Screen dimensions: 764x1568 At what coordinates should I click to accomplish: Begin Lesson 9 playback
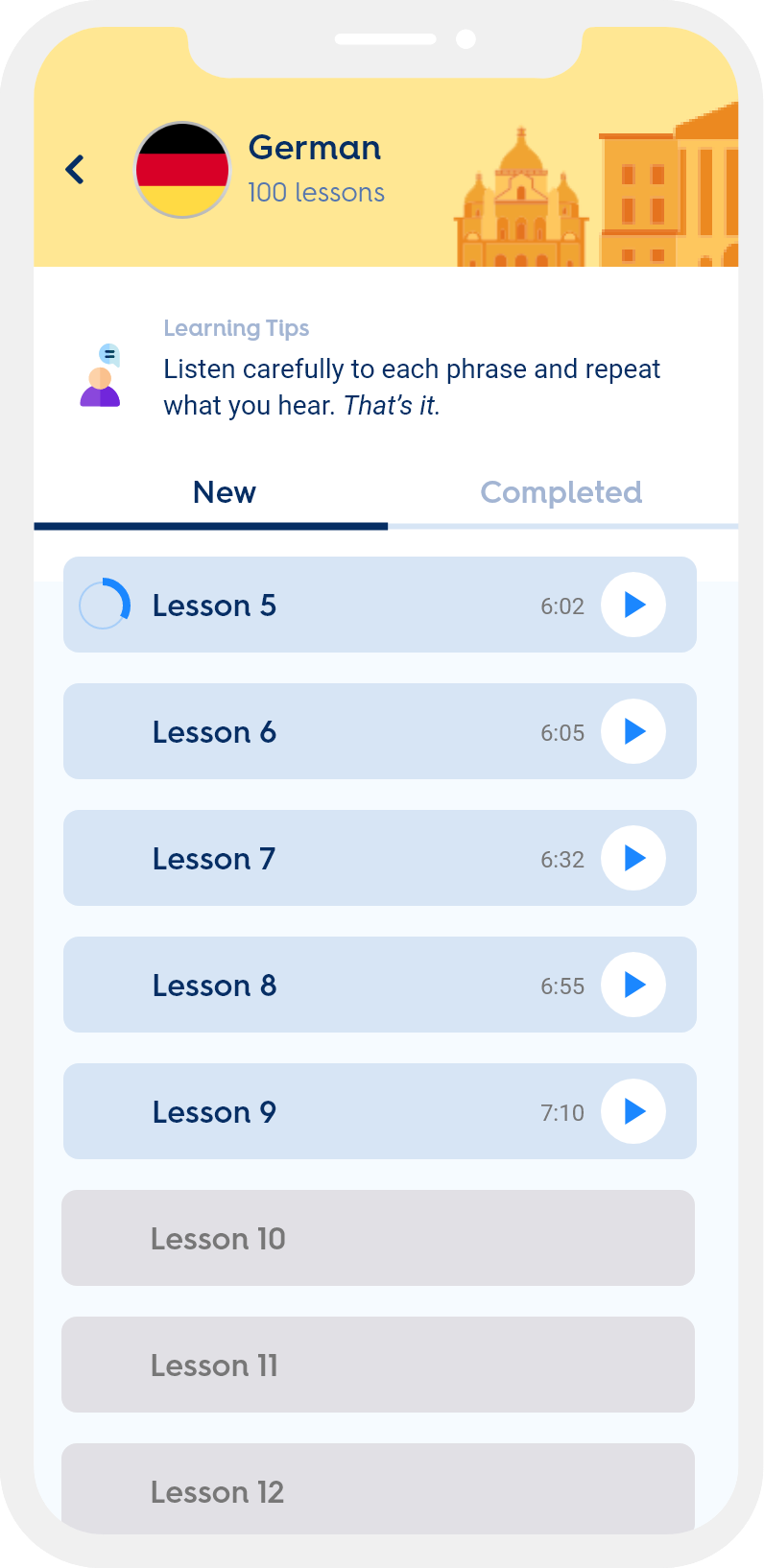[633, 1111]
